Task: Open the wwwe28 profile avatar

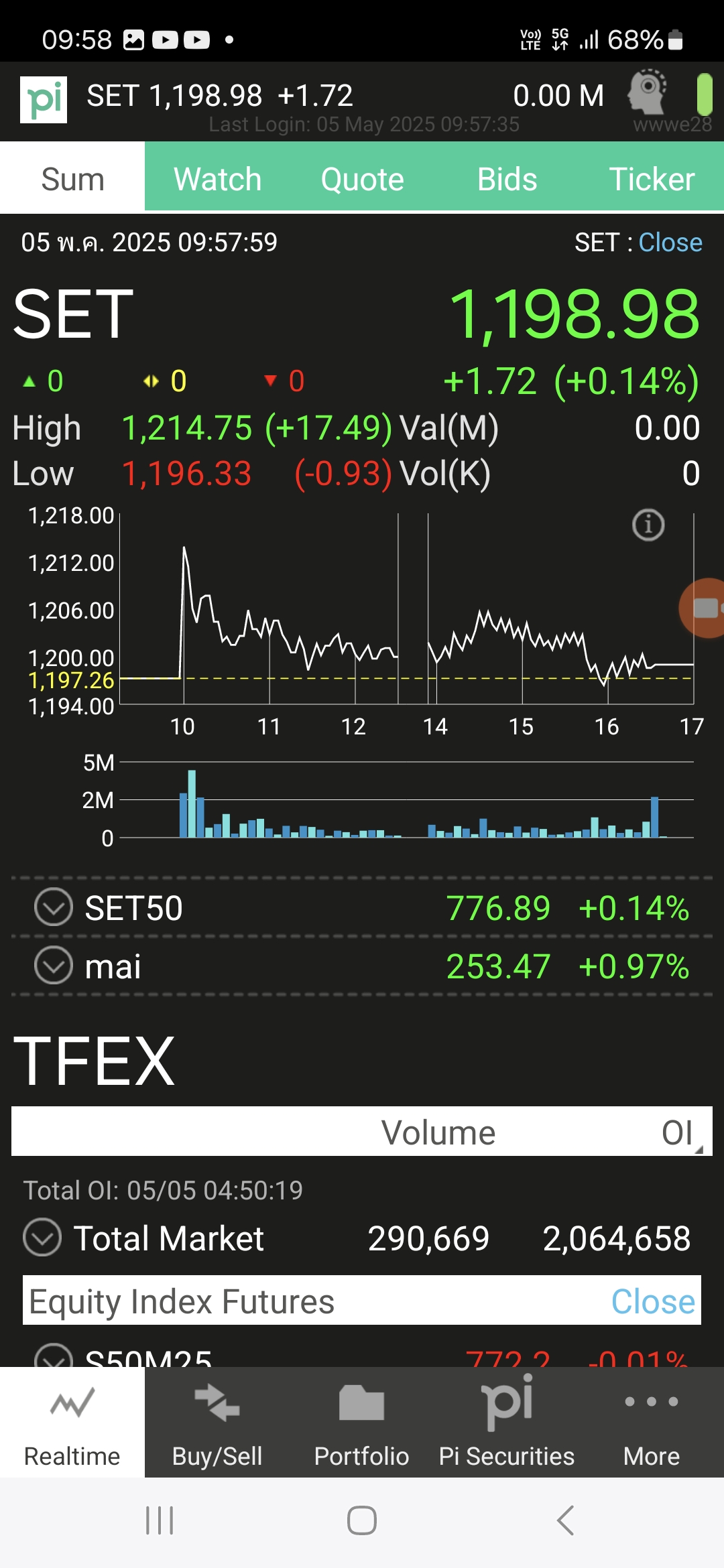Action: coord(648,92)
